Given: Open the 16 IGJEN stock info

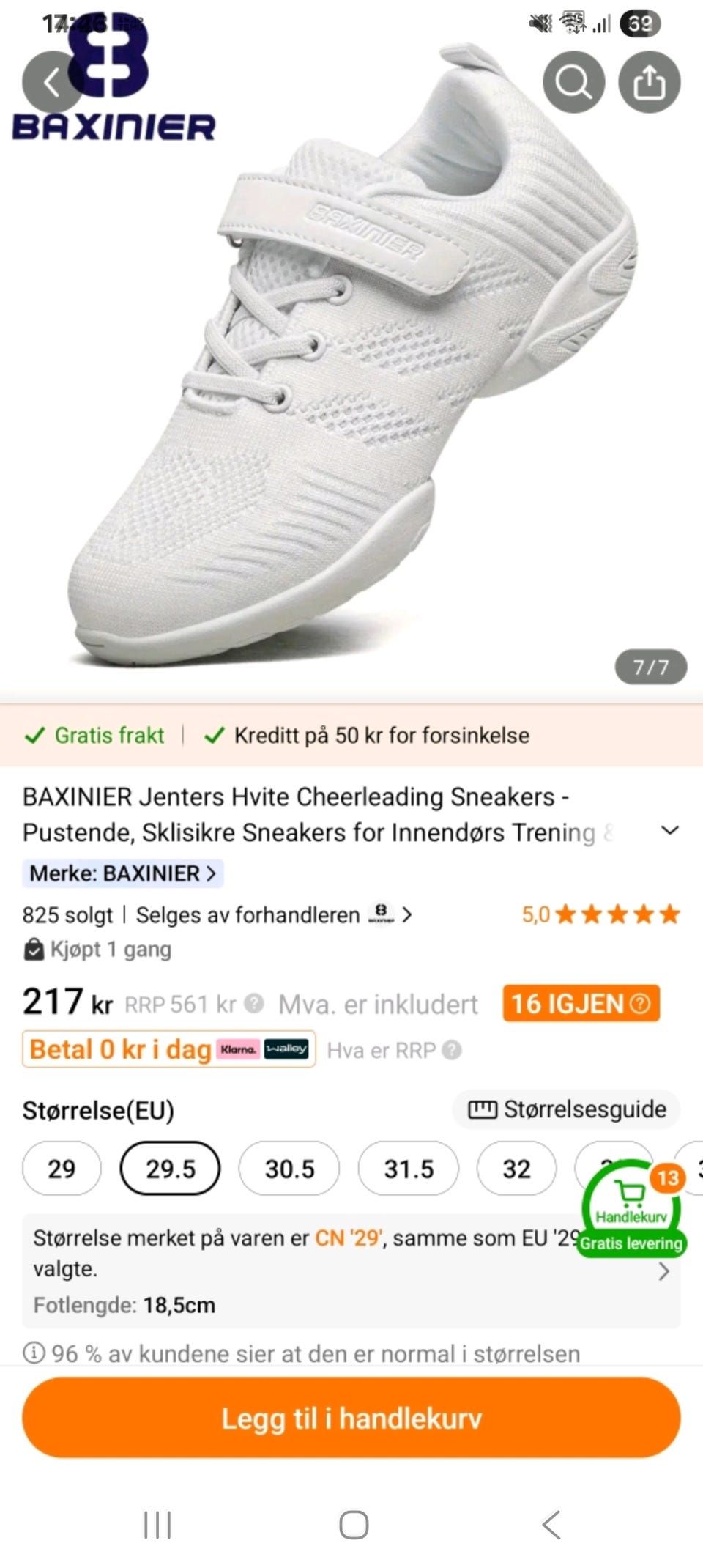Looking at the screenshot, I should (x=581, y=1003).
